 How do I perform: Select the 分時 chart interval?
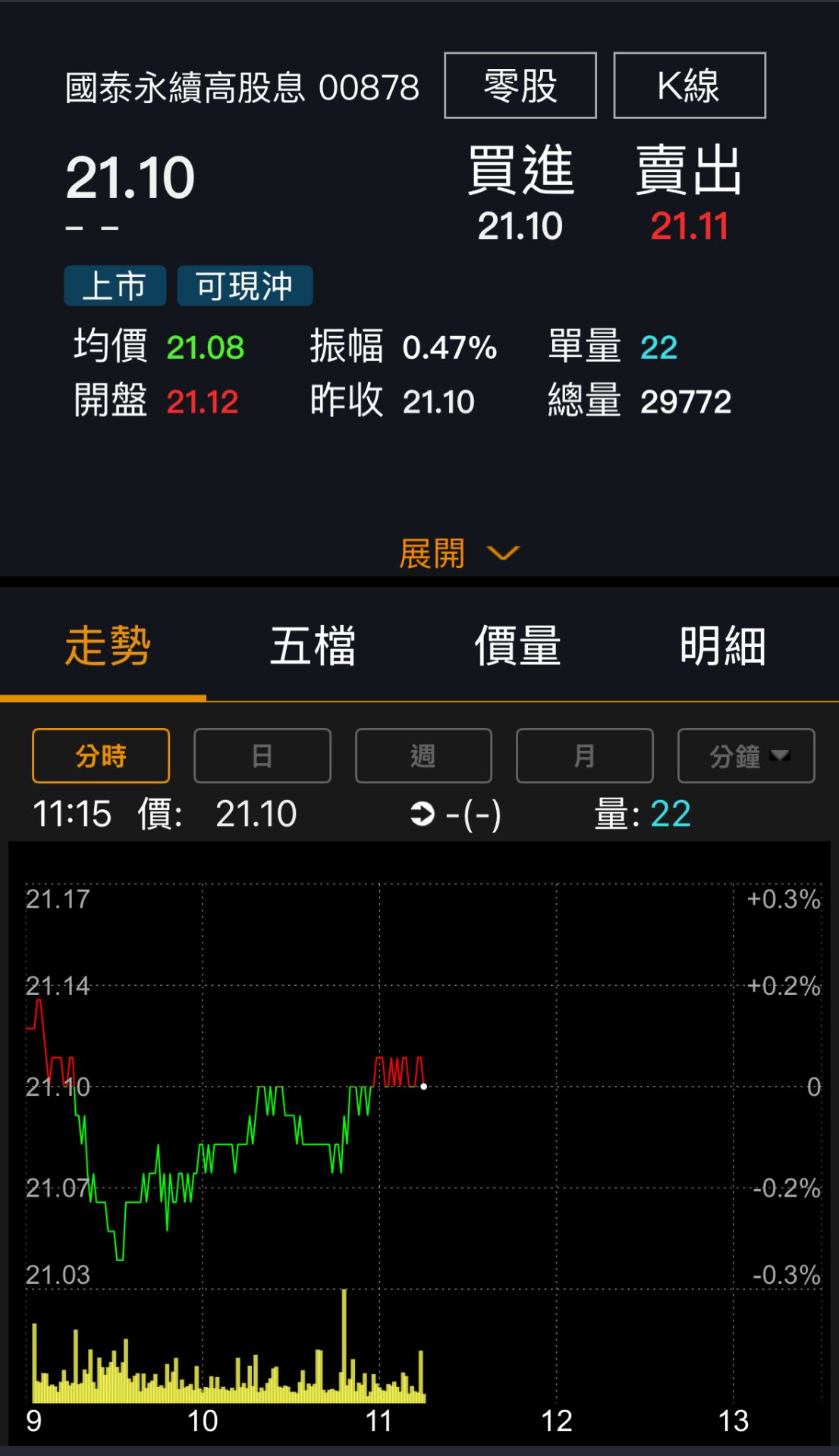pyautogui.click(x=101, y=755)
